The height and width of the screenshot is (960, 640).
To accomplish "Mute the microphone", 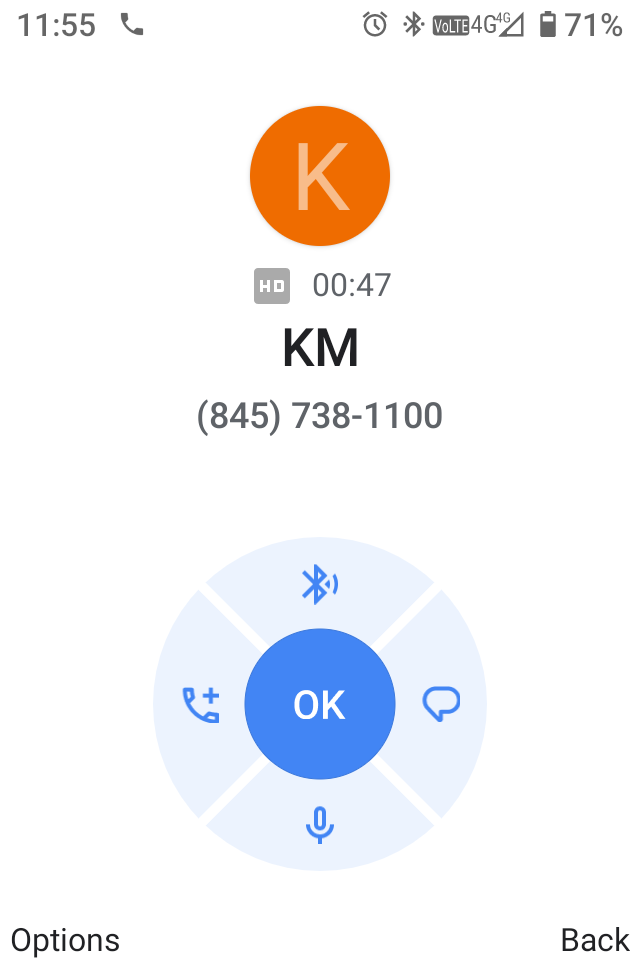I will coord(319,825).
